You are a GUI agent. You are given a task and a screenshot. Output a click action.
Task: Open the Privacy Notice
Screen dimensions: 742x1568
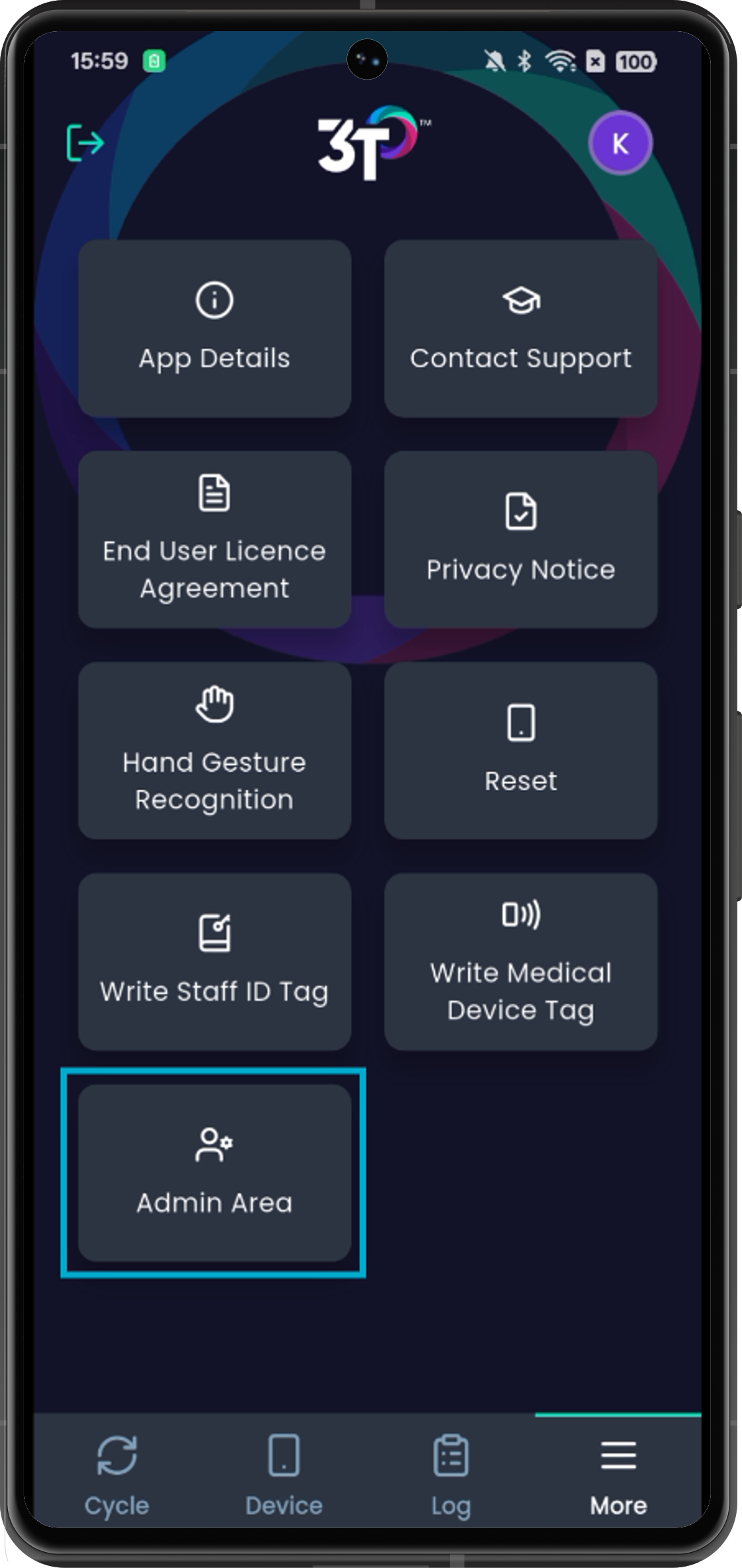(520, 539)
